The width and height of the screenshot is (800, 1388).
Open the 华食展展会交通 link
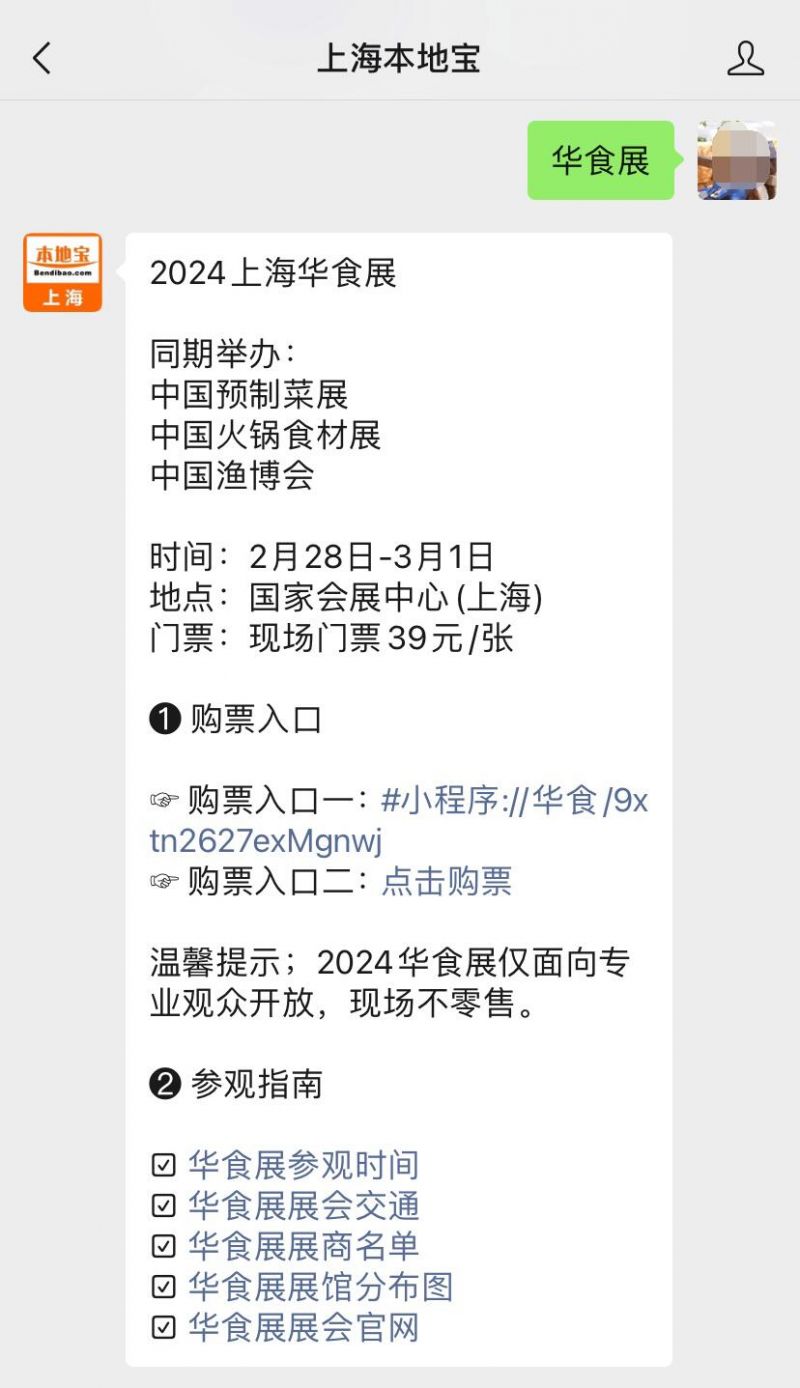(303, 1206)
